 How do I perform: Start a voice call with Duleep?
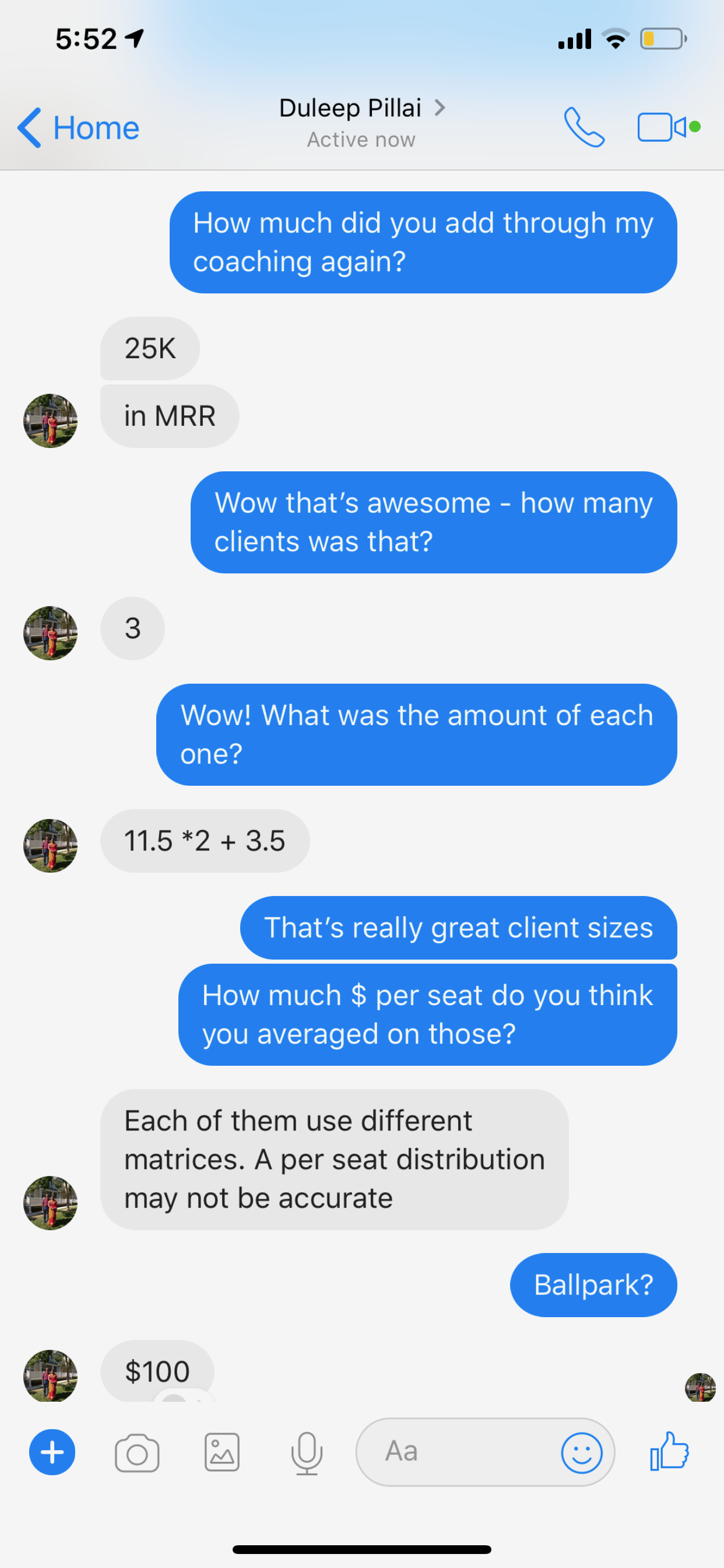584,127
